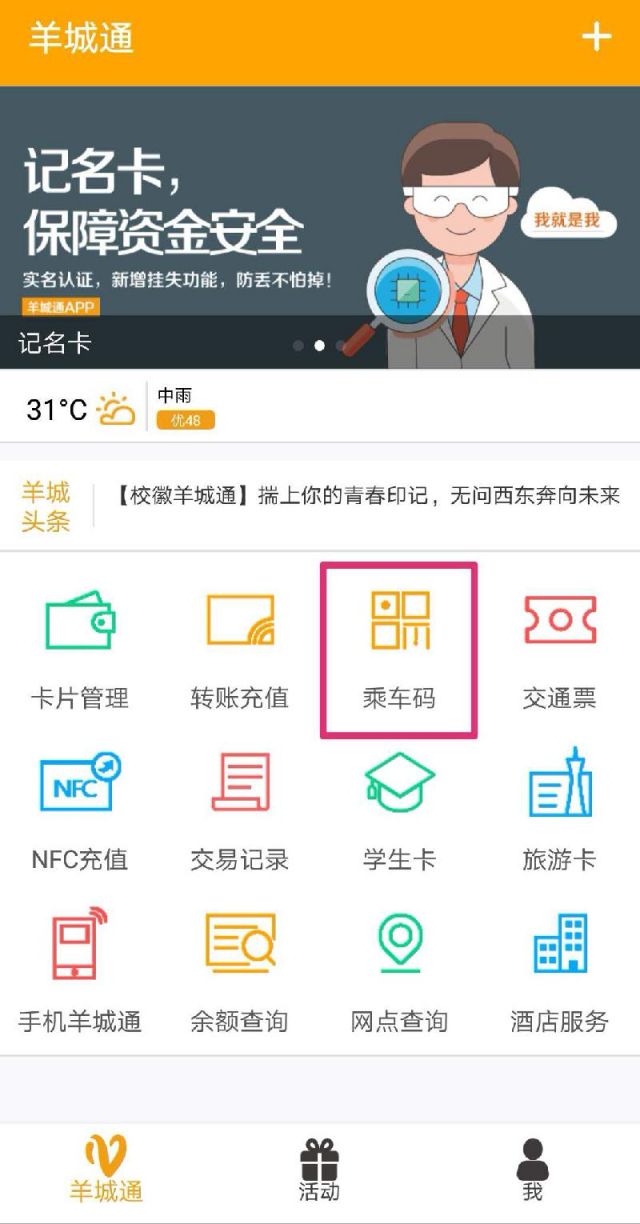Tap the plus icon in the top bar
The height and width of the screenshot is (1224, 640).
click(x=596, y=38)
